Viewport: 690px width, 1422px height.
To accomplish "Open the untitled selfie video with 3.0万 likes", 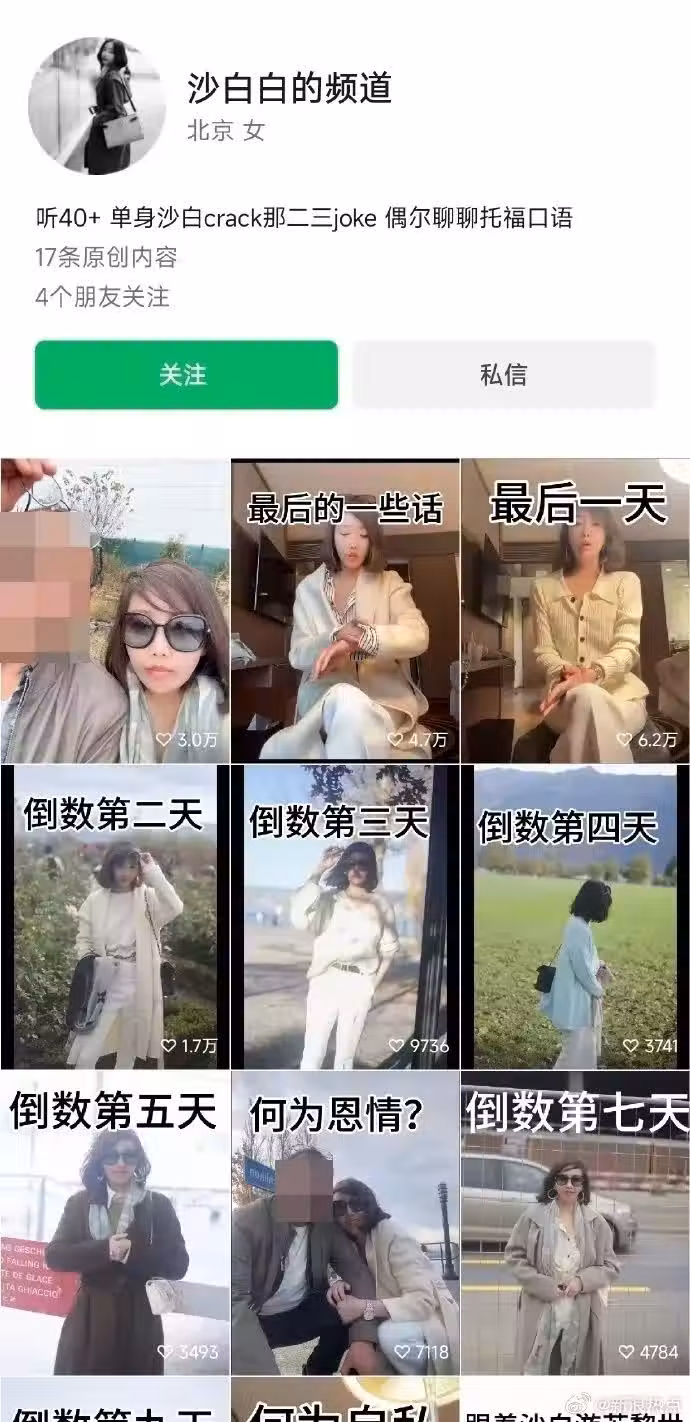I will point(114,610).
